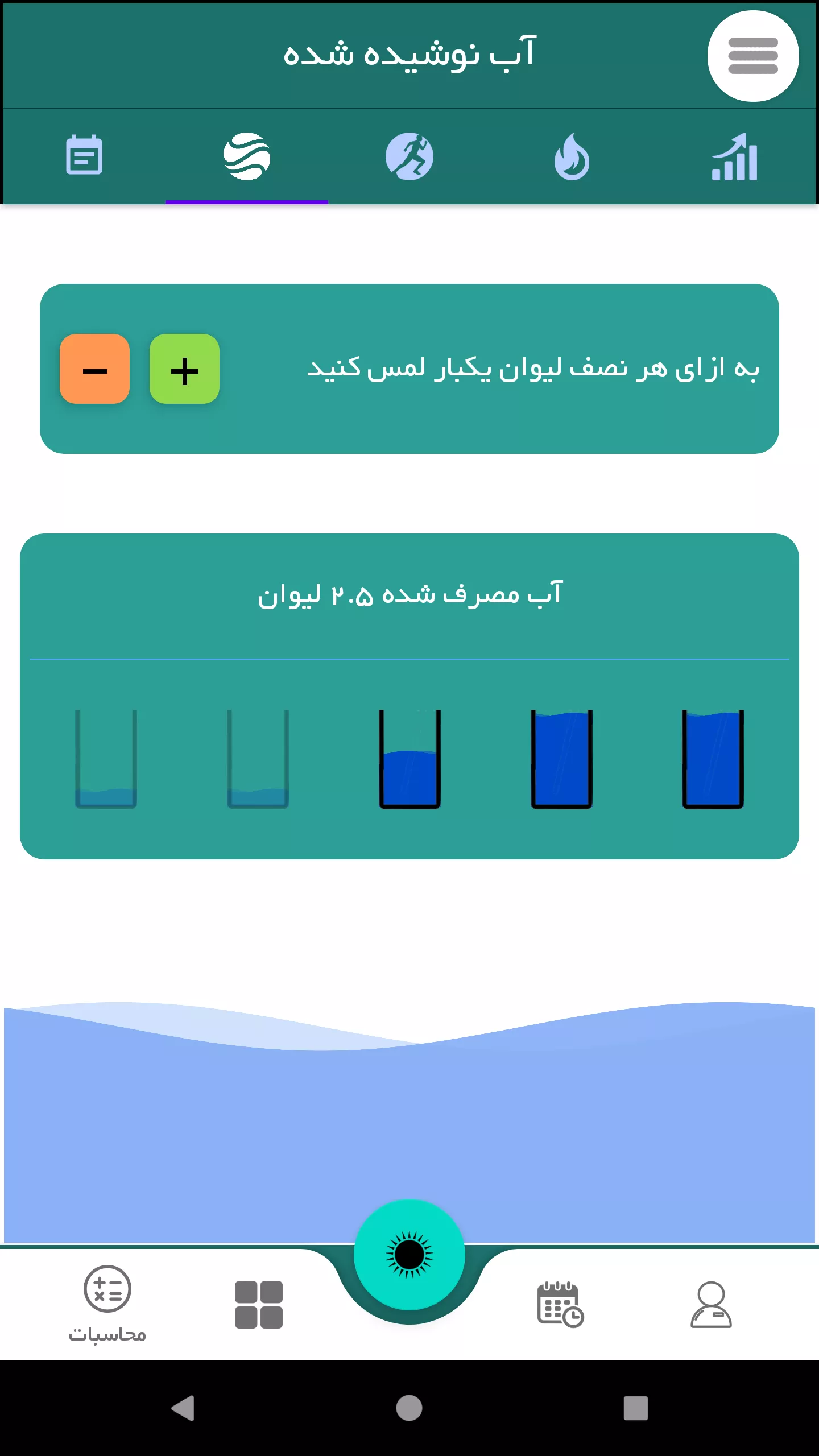This screenshot has width=819, height=1456.
Task: Switch to the calendar notes tab
Action: coord(84,155)
